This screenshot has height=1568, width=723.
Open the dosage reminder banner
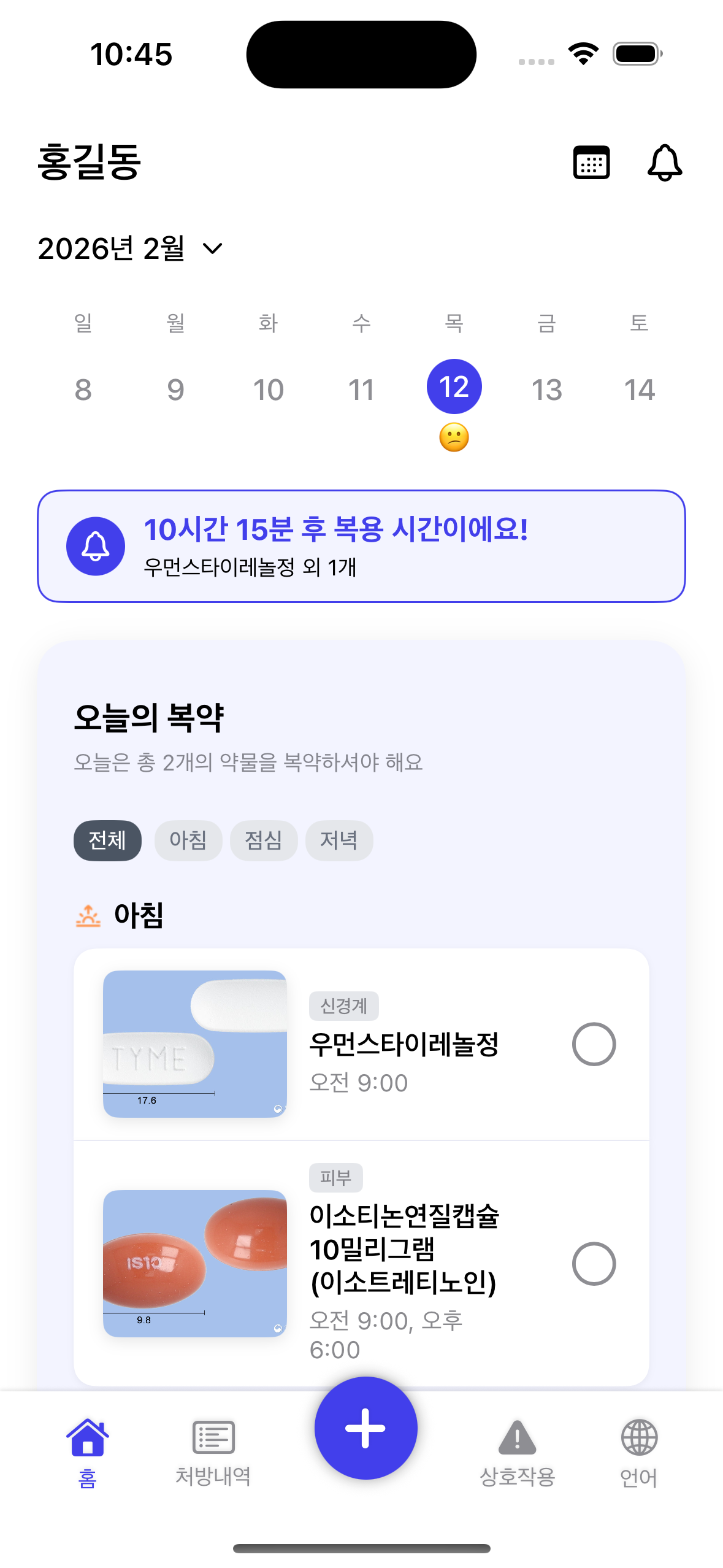(x=362, y=546)
